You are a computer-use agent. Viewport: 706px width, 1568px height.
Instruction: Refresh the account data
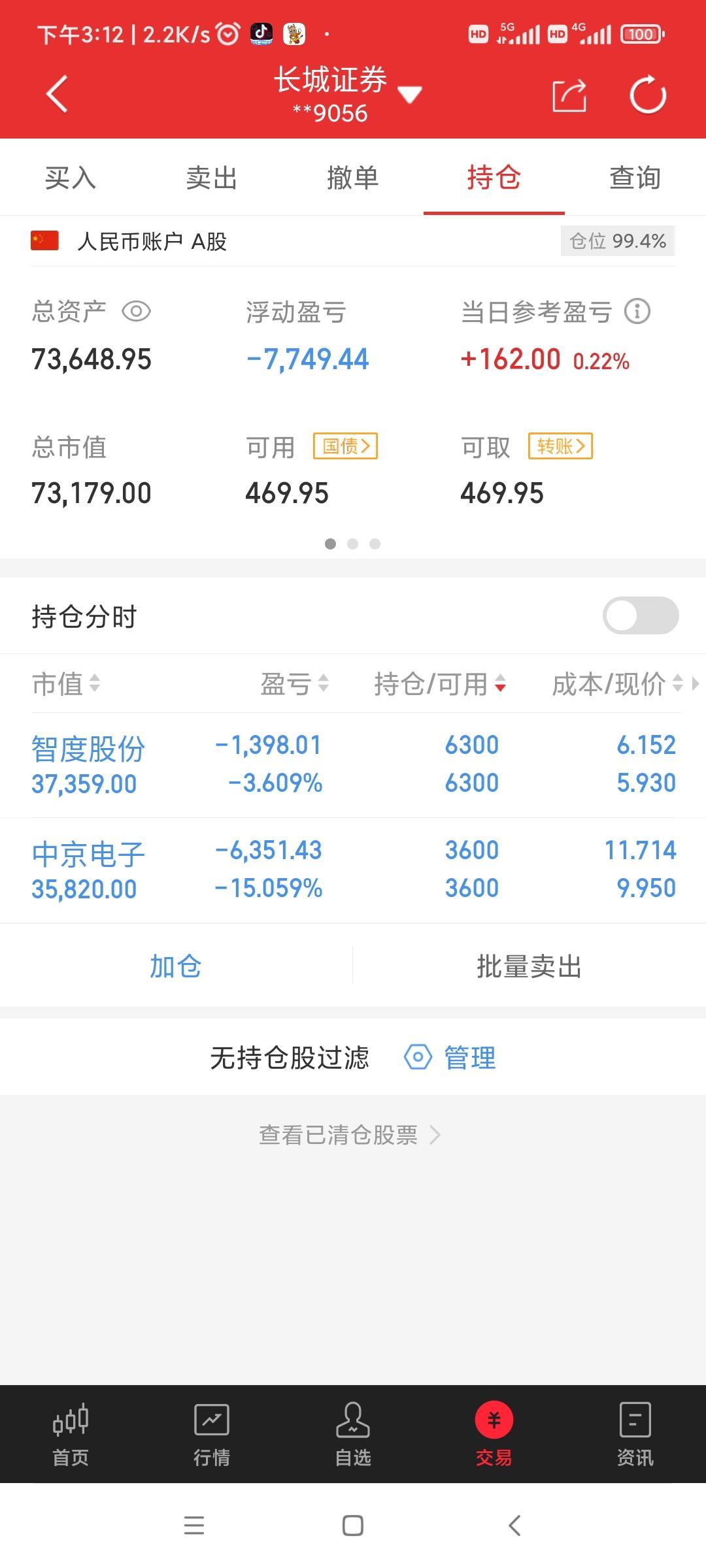tap(647, 96)
